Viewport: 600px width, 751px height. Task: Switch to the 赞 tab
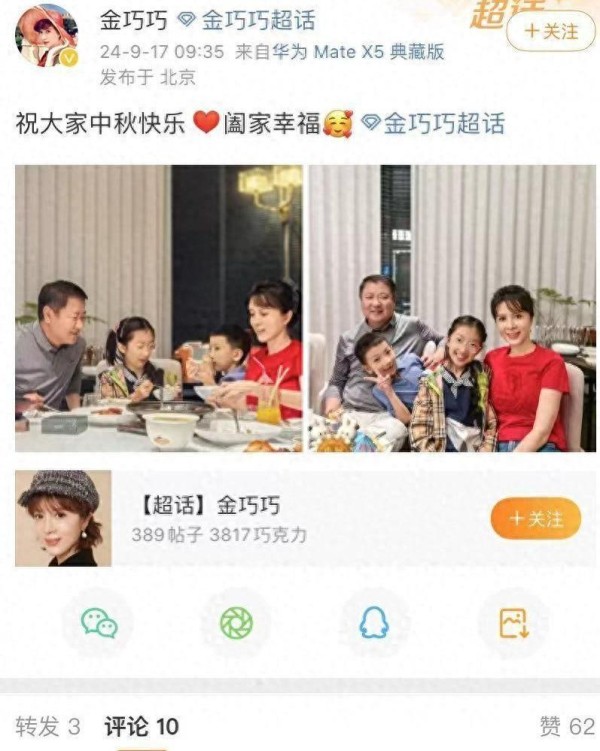coord(565,727)
